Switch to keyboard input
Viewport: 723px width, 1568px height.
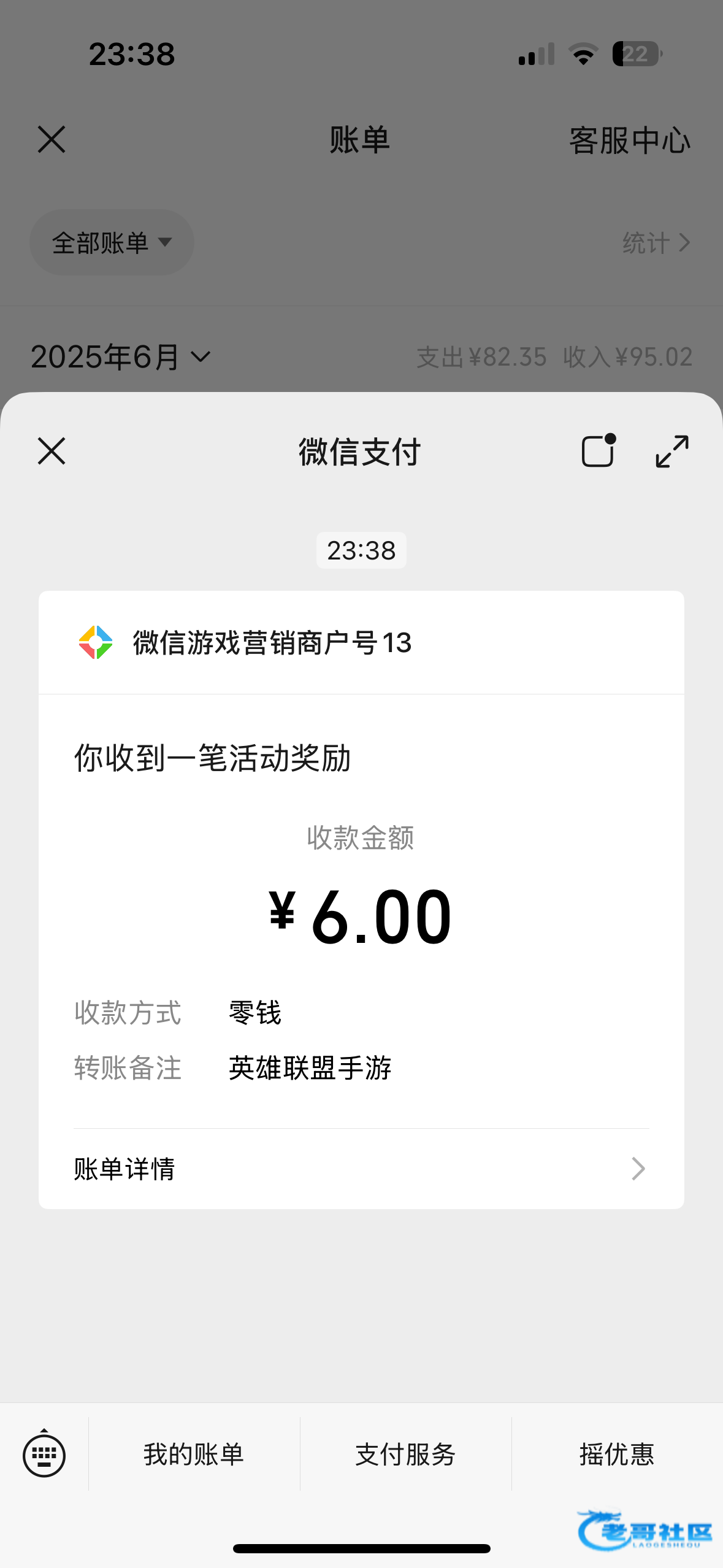[44, 1454]
